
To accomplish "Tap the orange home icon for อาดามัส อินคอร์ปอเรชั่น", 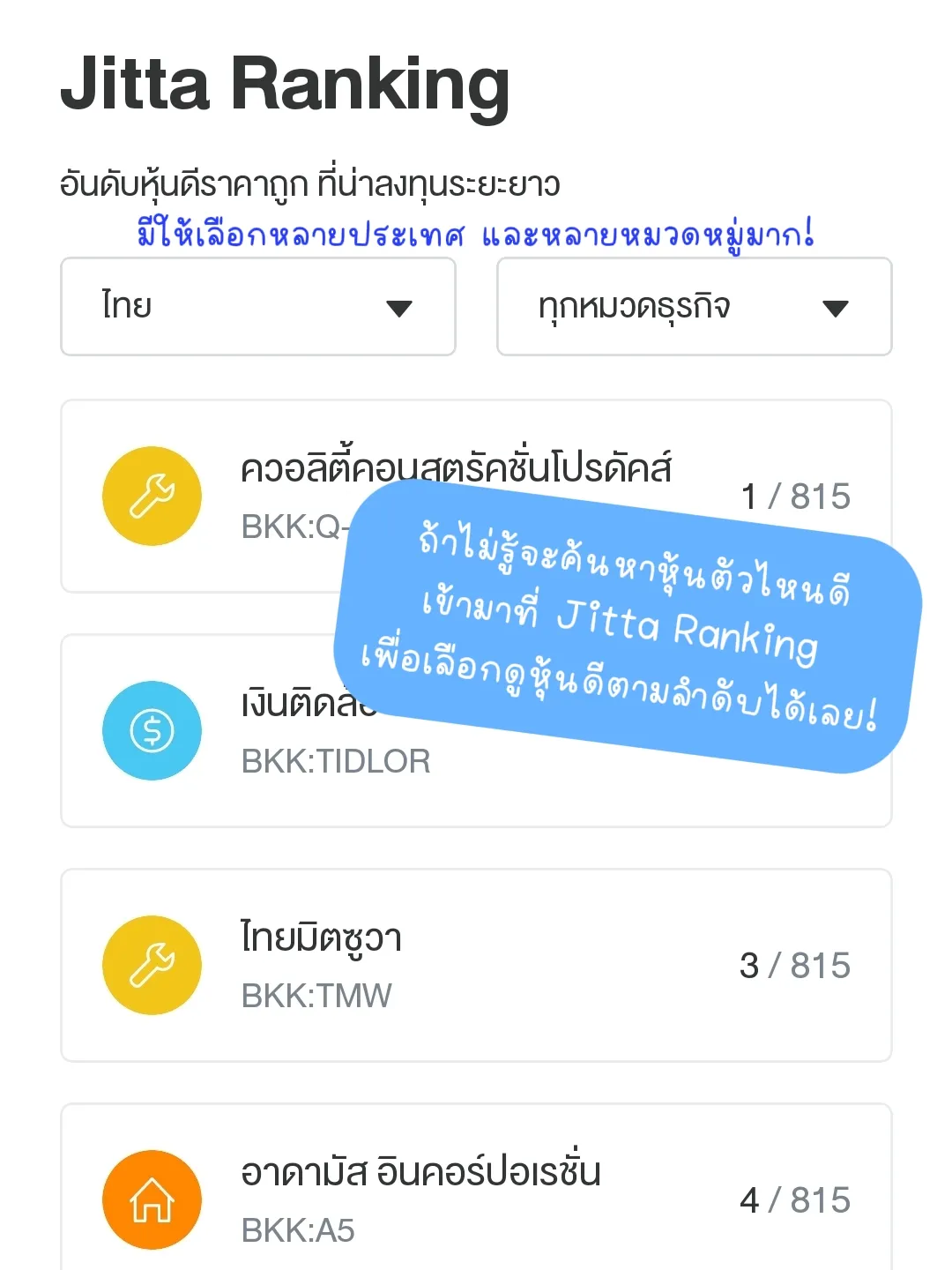I will pos(152,1199).
